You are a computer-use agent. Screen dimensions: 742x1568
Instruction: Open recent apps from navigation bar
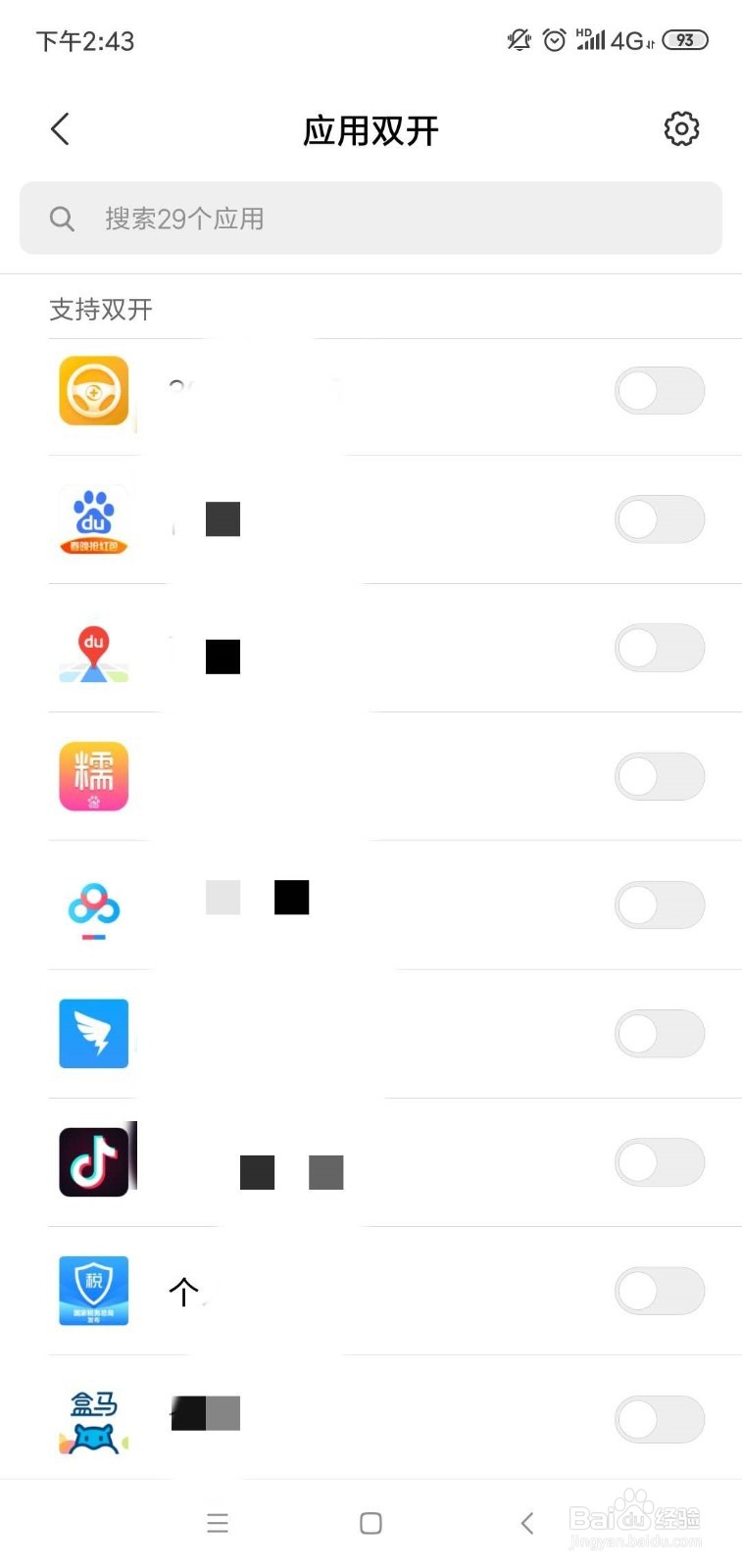tap(218, 1523)
